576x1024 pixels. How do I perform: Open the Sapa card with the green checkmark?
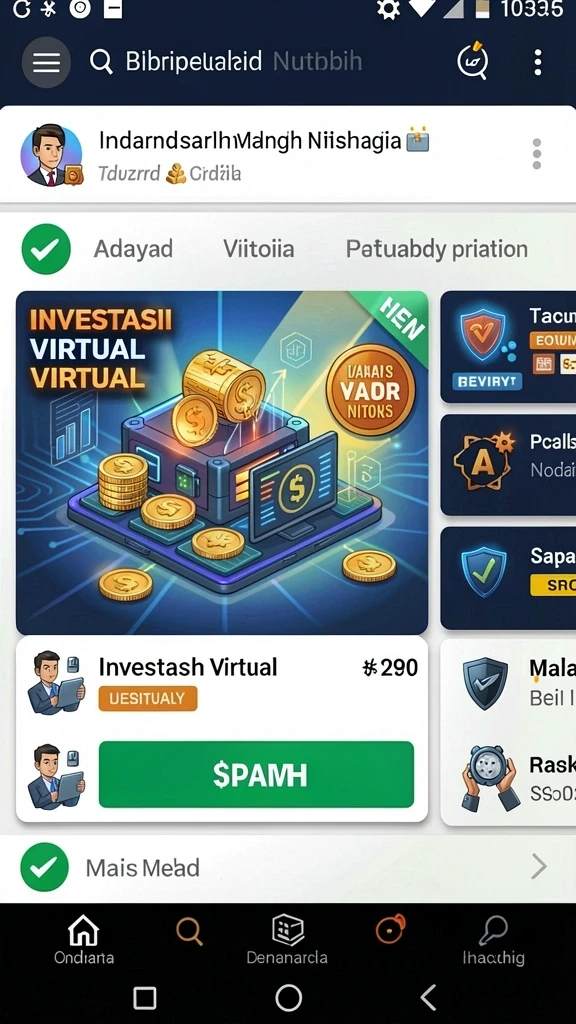point(508,579)
